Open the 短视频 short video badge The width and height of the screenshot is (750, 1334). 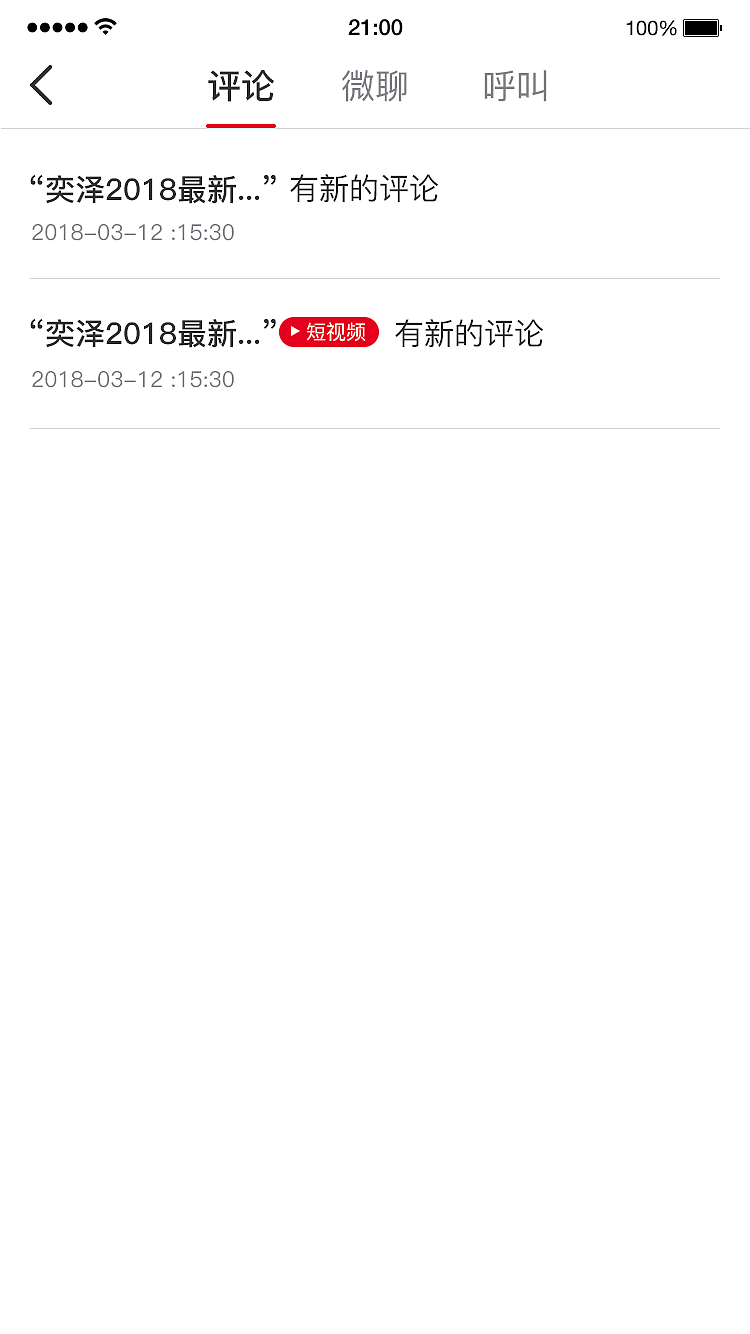tap(328, 332)
